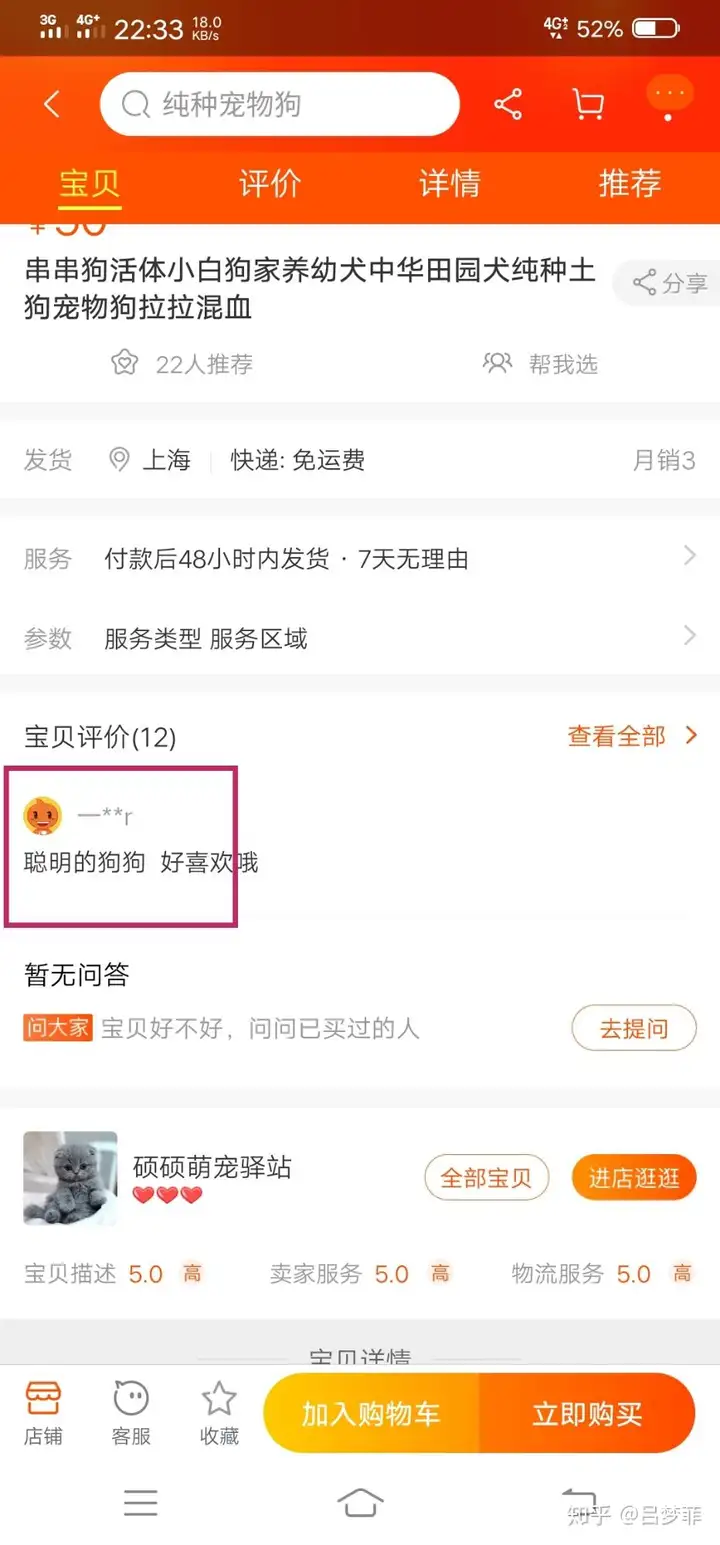Viewport: 720px width, 1545px height.
Task: Open the 店铺 icon in bottom bar
Action: tap(43, 1412)
